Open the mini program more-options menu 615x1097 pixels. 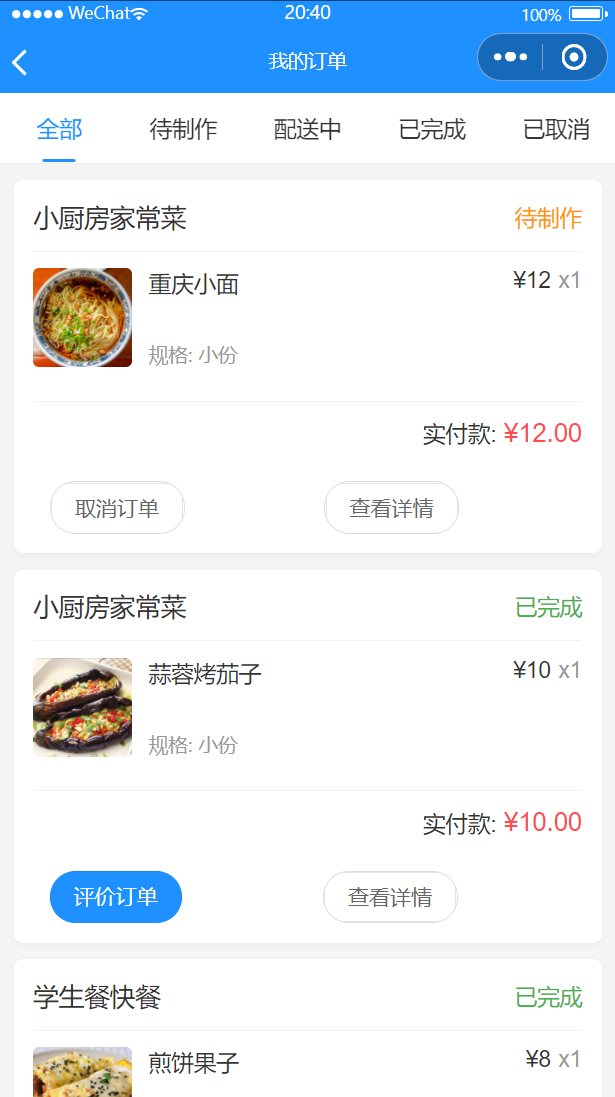(510, 57)
